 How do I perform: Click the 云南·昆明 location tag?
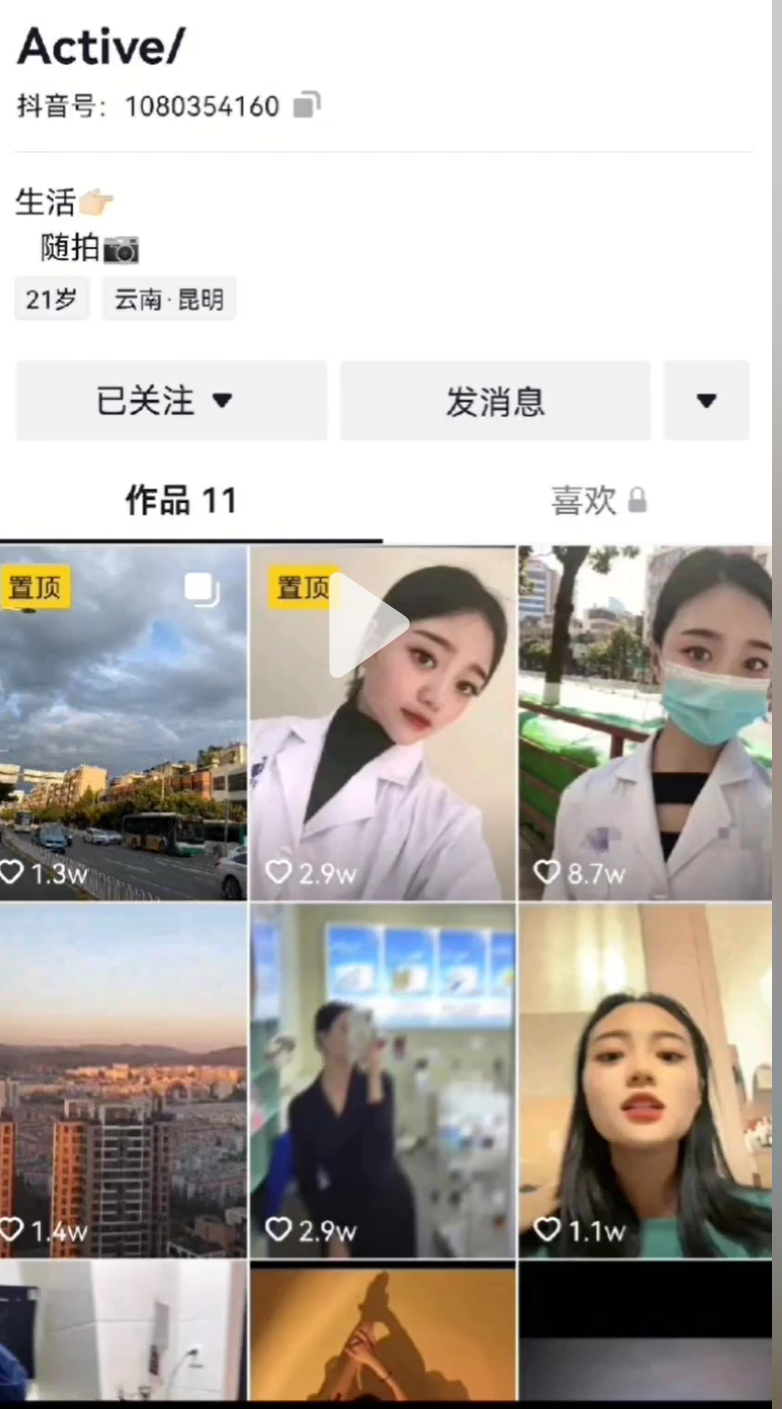pyautogui.click(x=169, y=298)
